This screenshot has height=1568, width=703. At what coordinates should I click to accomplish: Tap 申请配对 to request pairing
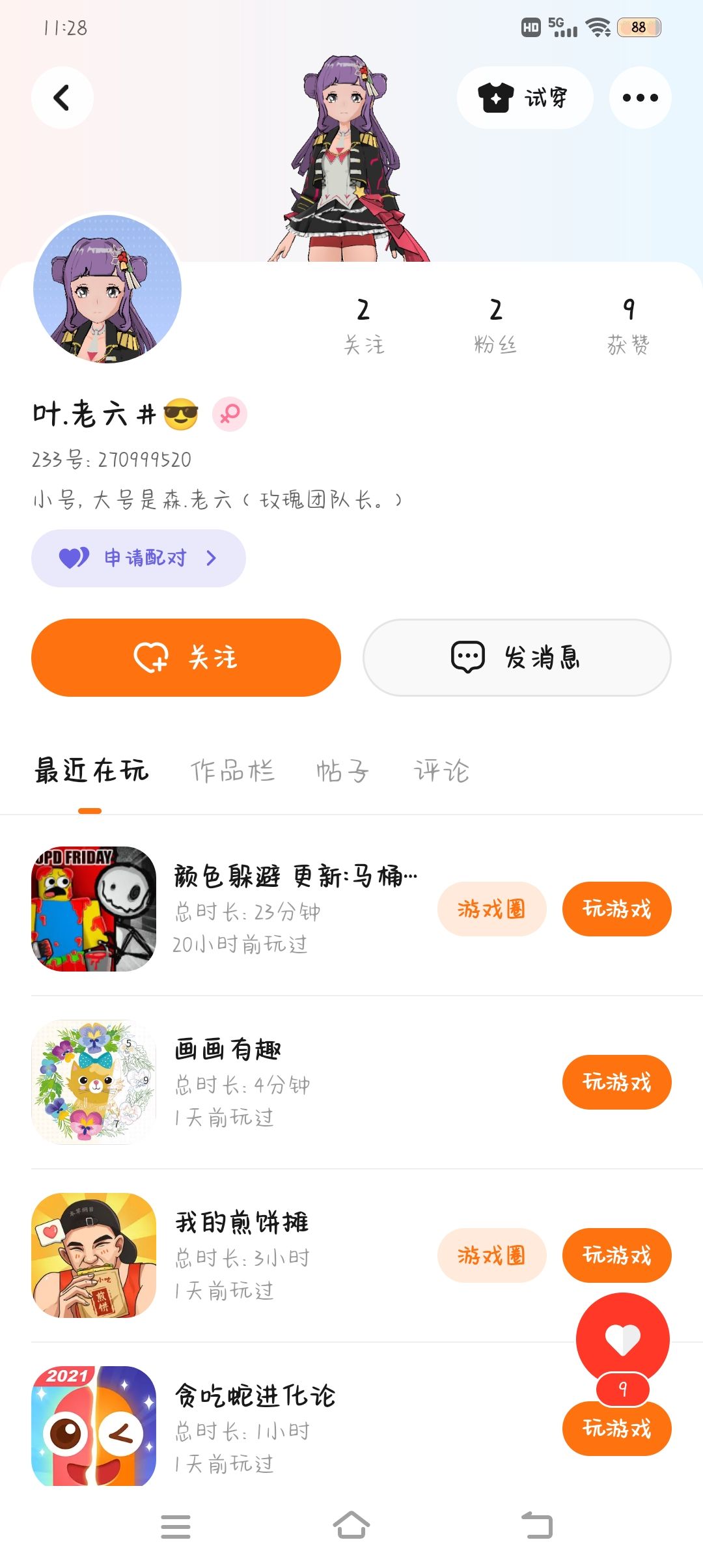pos(139,558)
